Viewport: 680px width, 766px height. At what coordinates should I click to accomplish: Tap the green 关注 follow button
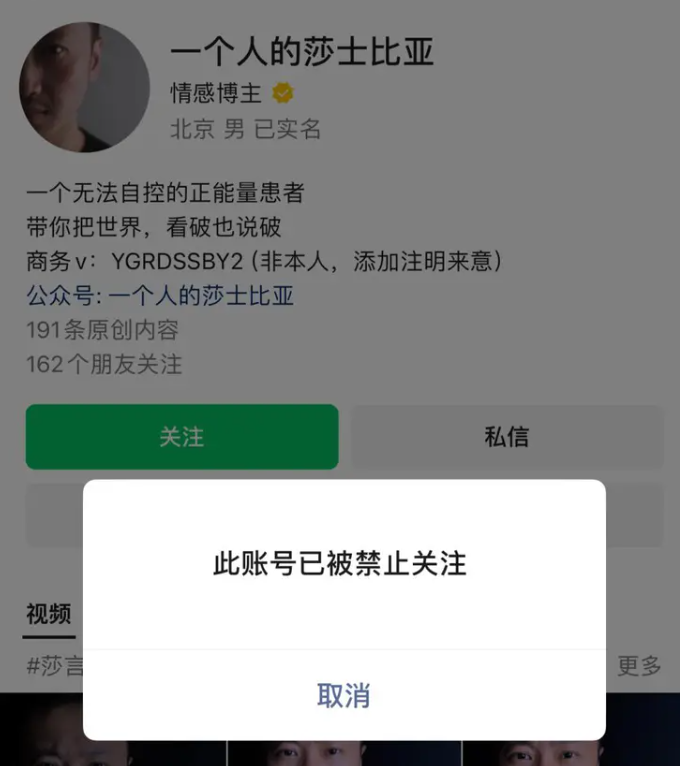pyautogui.click(x=182, y=437)
